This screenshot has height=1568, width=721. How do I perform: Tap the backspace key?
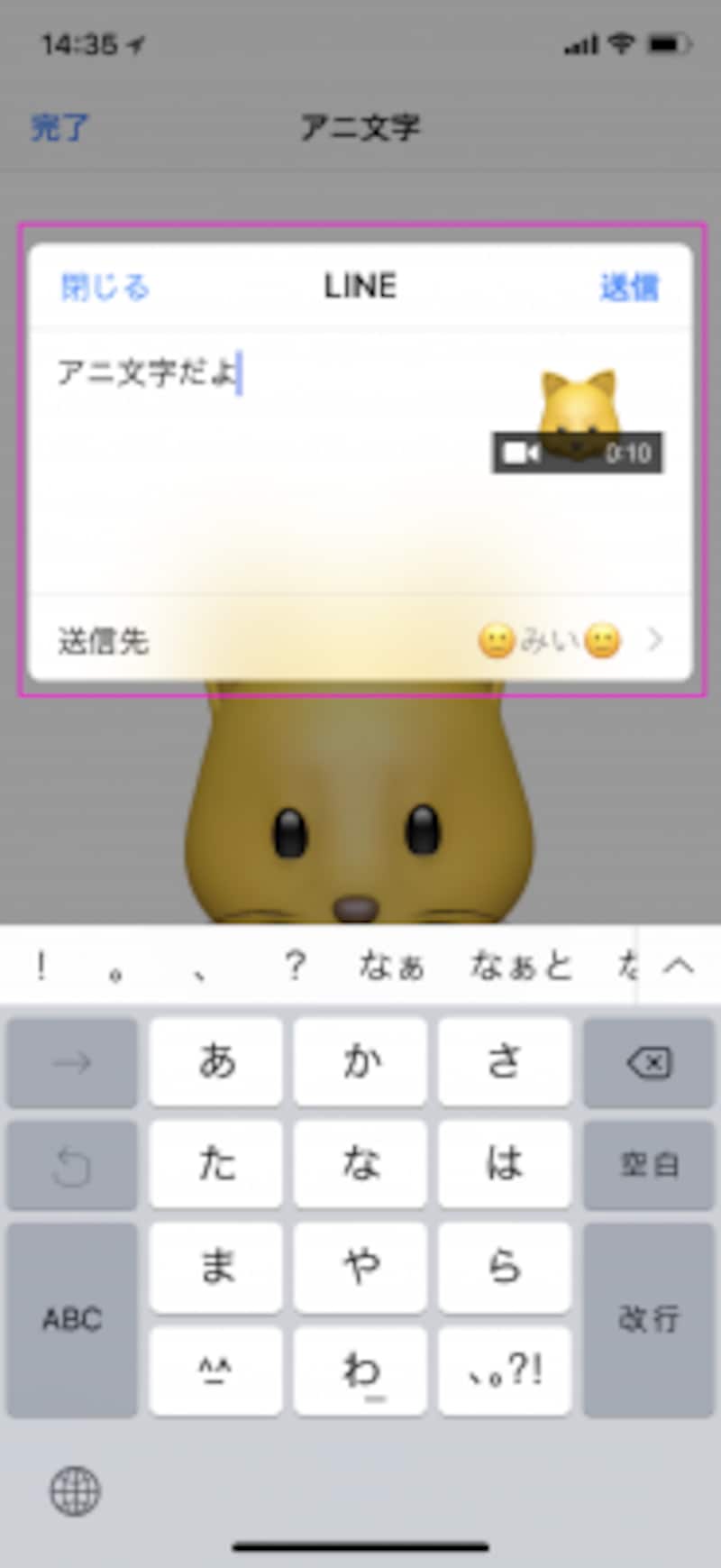[648, 1063]
